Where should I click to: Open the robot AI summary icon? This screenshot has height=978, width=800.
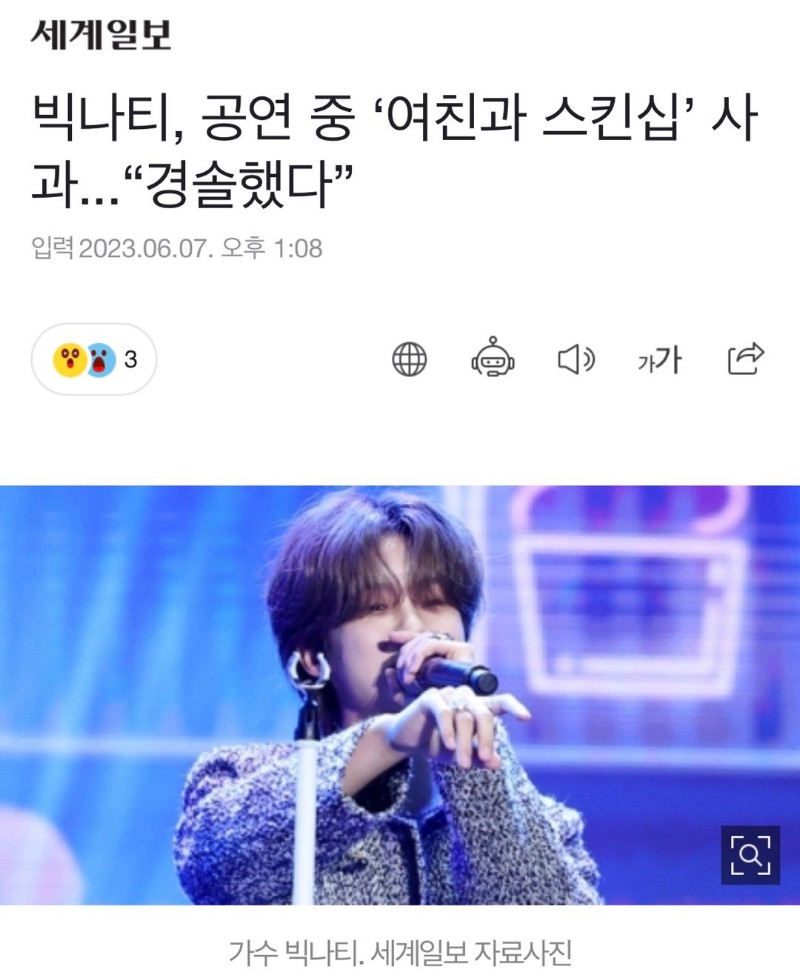493,359
